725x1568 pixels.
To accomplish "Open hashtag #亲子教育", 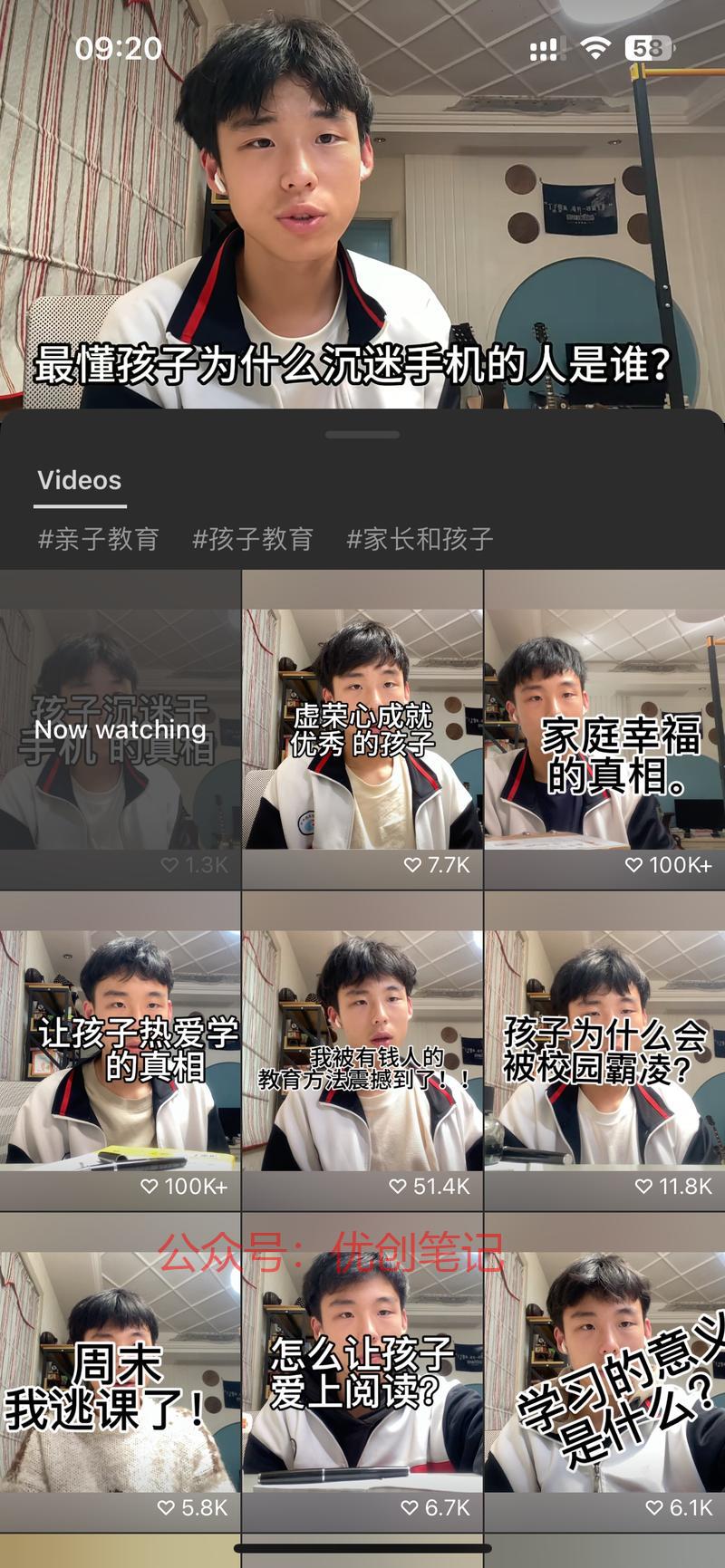I will (98, 540).
